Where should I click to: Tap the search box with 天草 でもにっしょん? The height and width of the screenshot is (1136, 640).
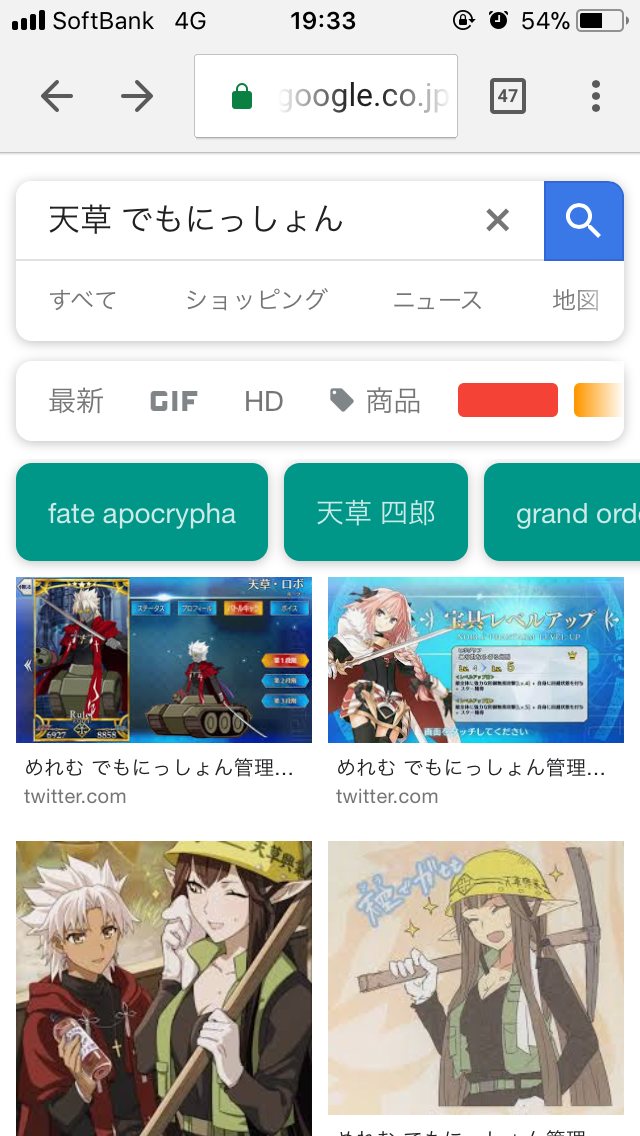pyautogui.click(x=250, y=220)
